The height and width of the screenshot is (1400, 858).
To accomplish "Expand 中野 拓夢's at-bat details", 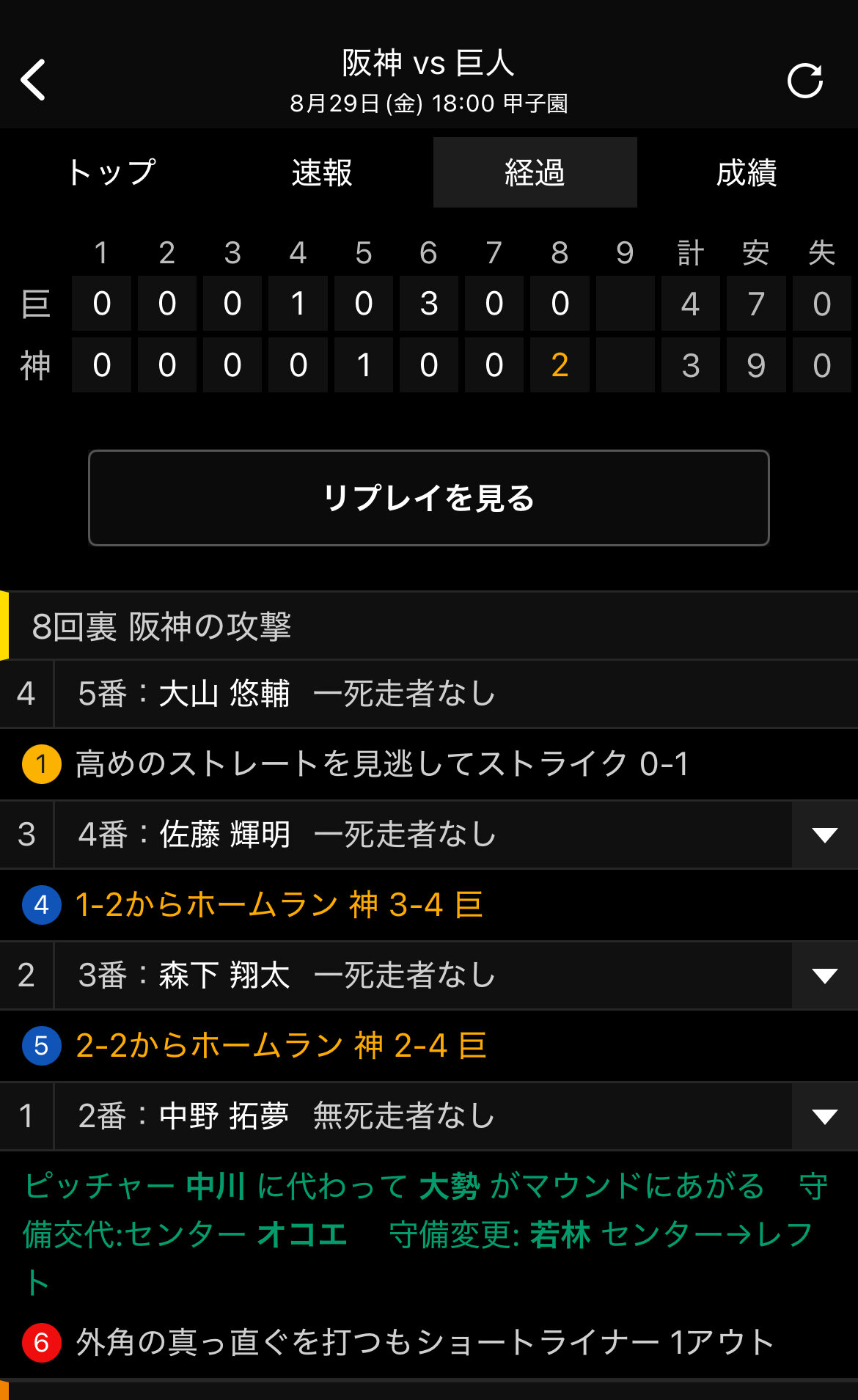I will [825, 1116].
